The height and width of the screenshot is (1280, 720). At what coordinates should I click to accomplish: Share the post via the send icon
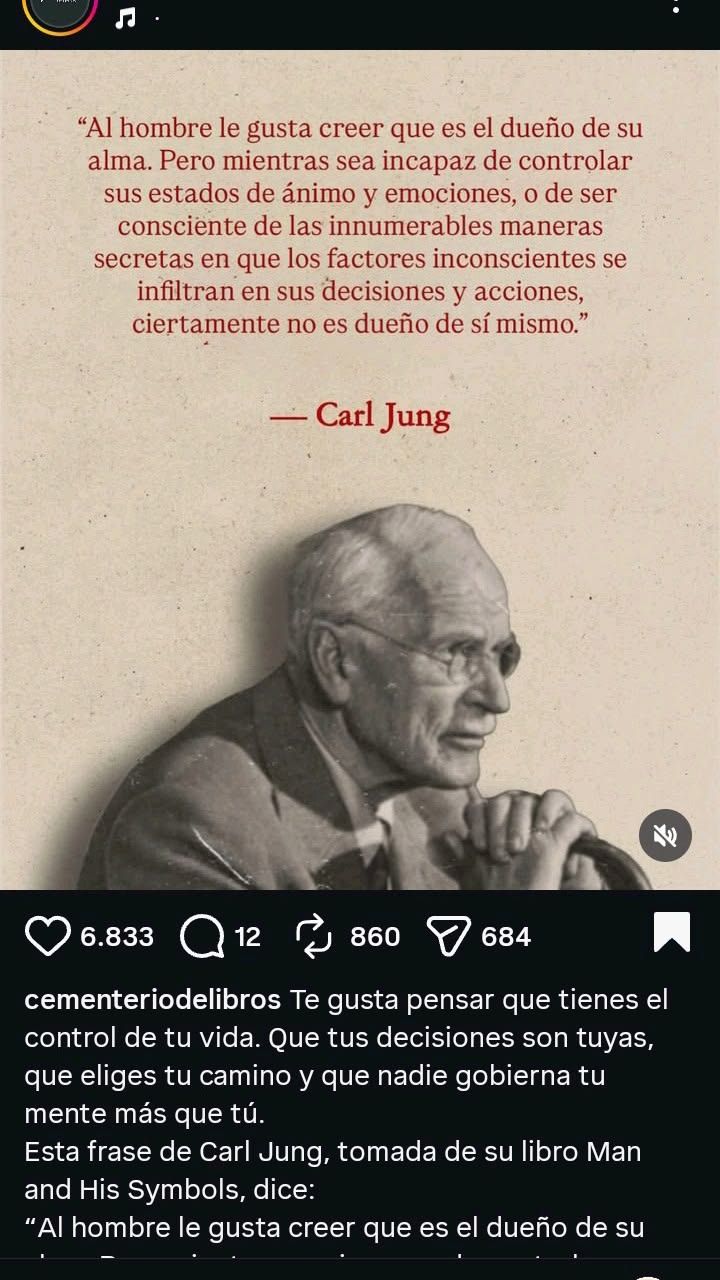(449, 936)
